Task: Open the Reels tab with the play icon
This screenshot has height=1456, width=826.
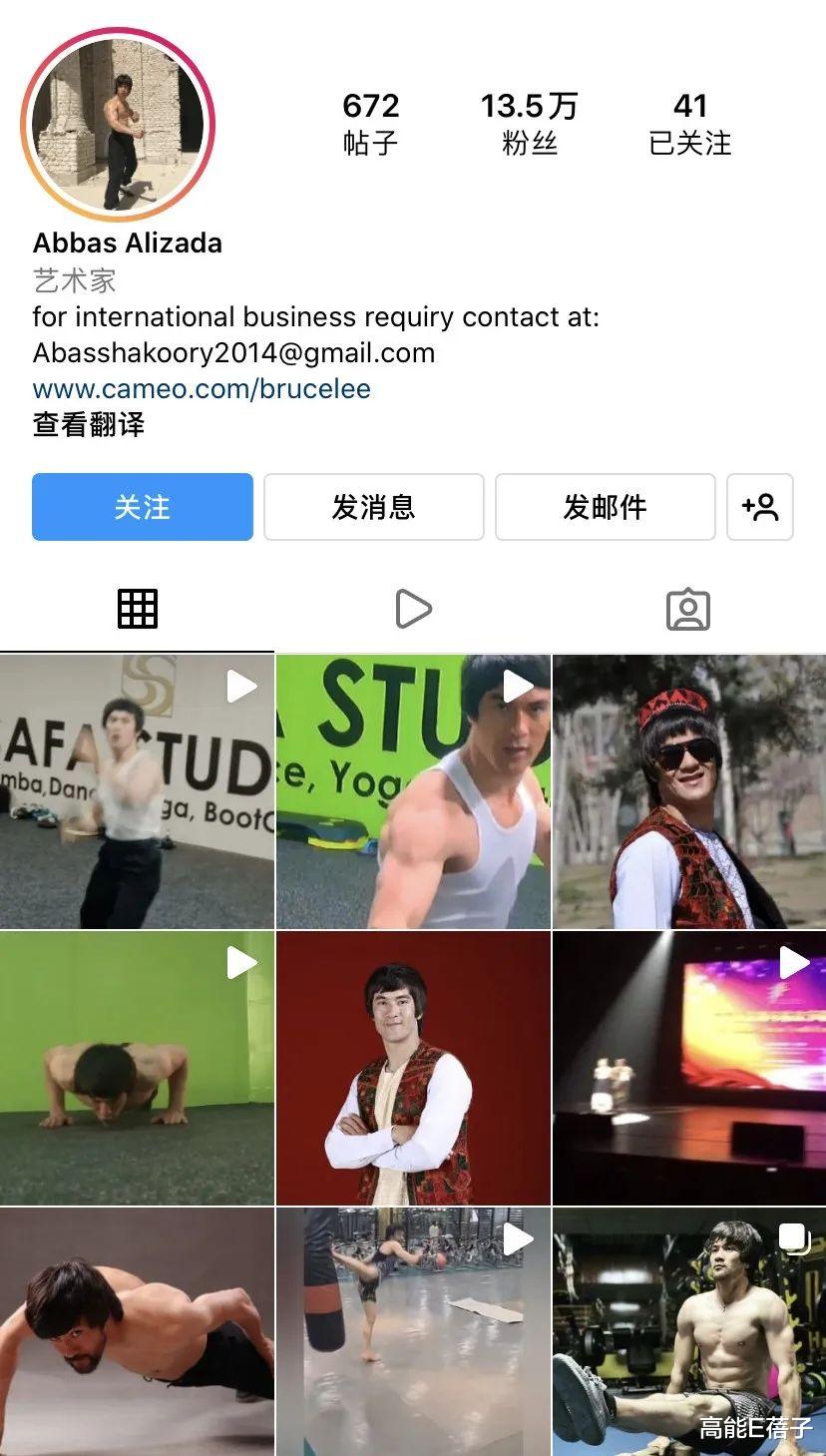Action: pyautogui.click(x=412, y=608)
